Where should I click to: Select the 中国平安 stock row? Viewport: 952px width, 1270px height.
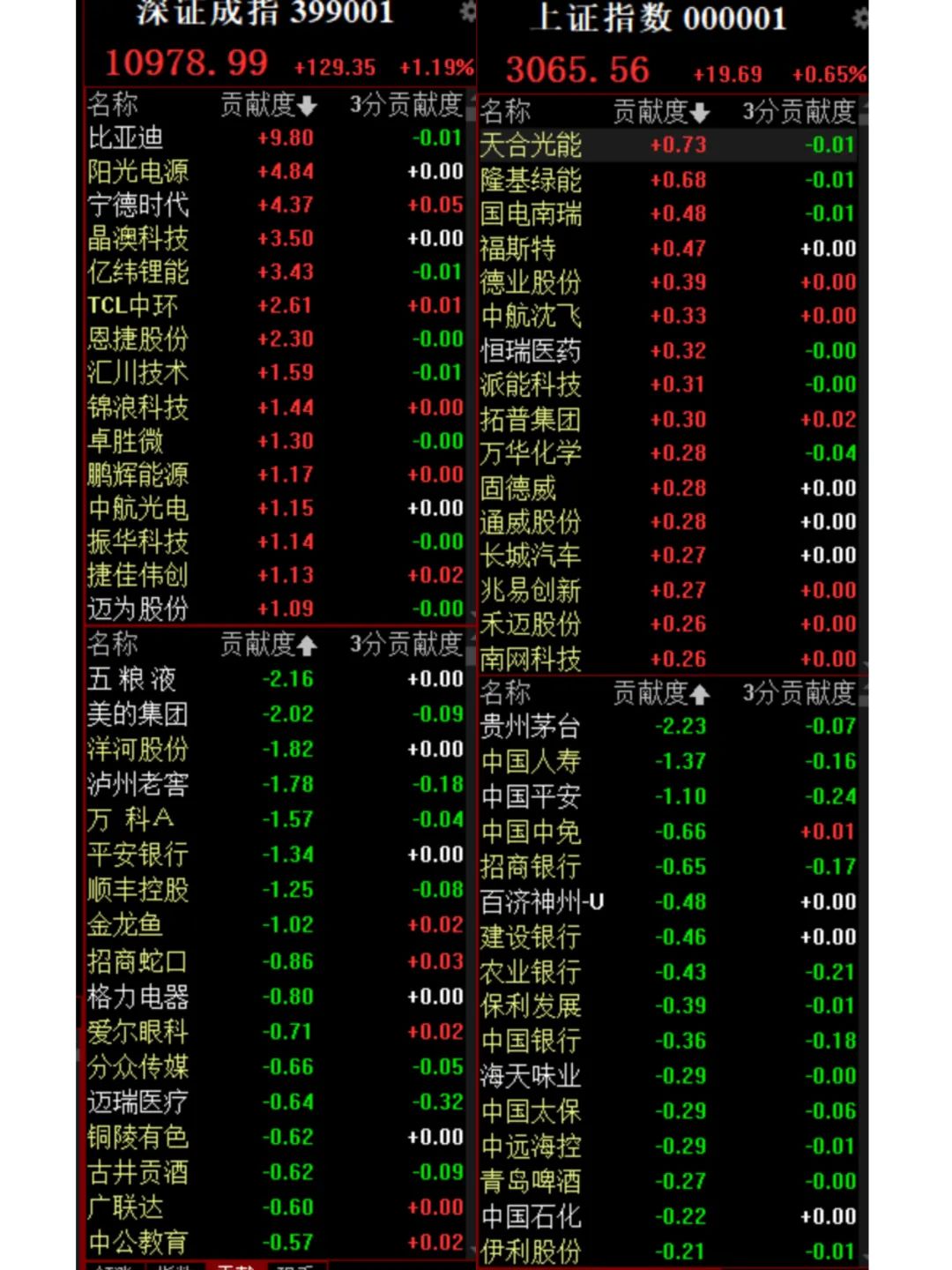click(531, 796)
